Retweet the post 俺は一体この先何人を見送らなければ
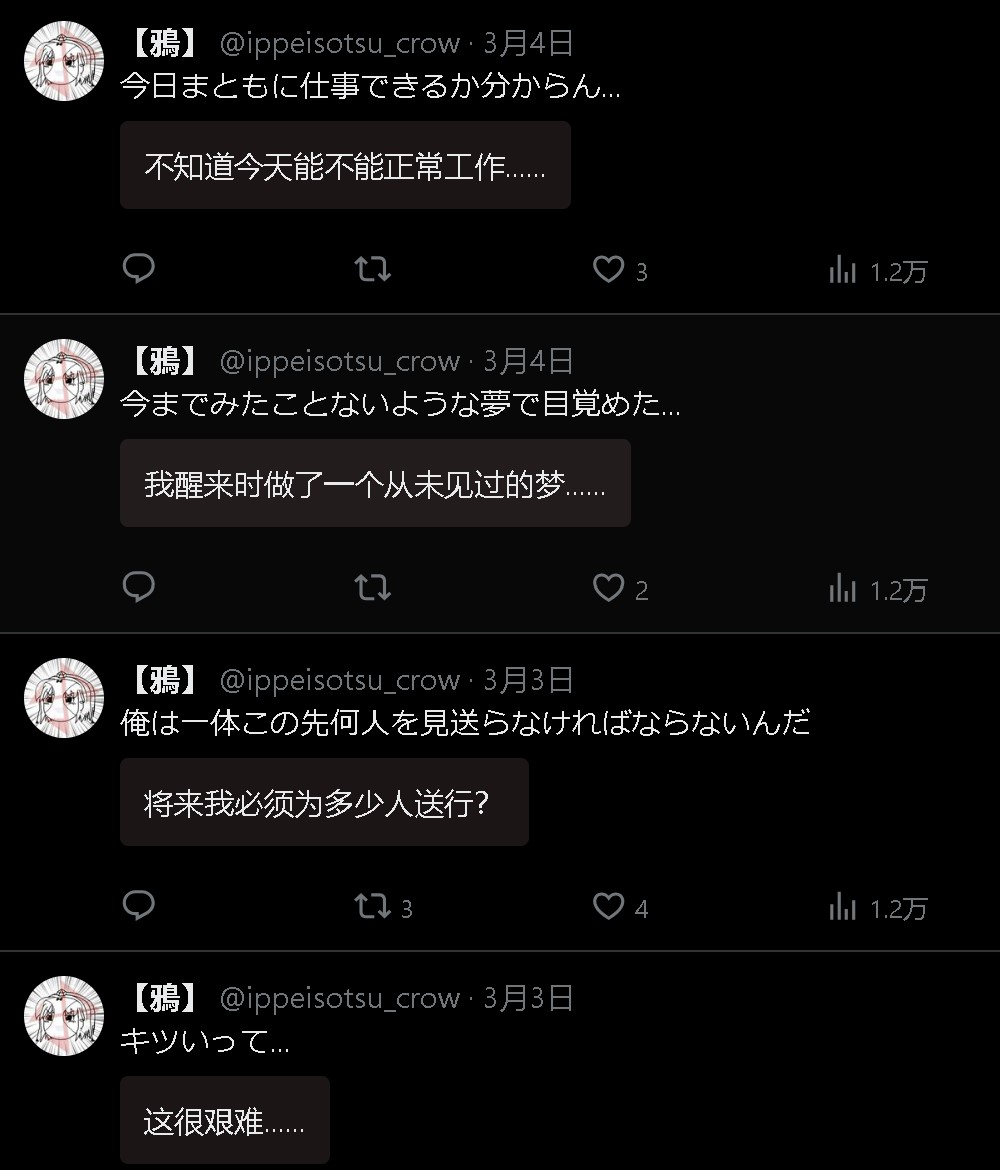1000x1170 pixels. pos(373,905)
